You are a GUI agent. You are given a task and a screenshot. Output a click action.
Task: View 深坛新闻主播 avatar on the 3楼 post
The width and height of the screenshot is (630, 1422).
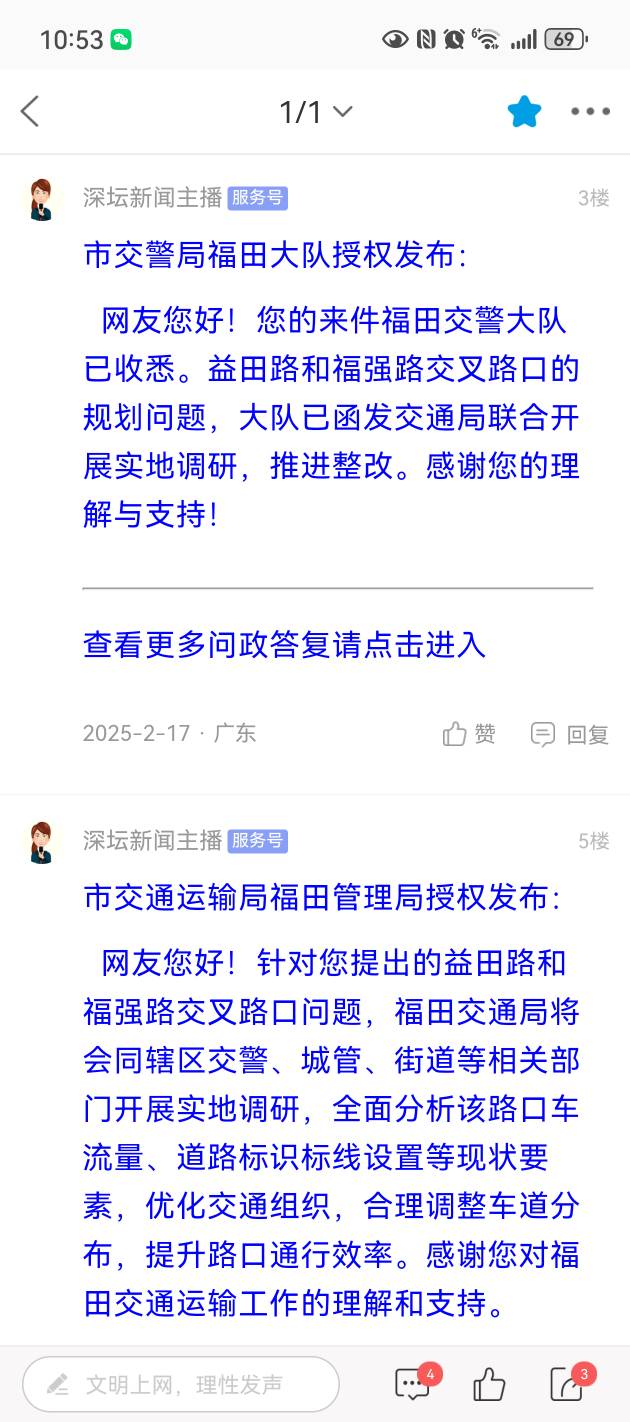coord(42,200)
